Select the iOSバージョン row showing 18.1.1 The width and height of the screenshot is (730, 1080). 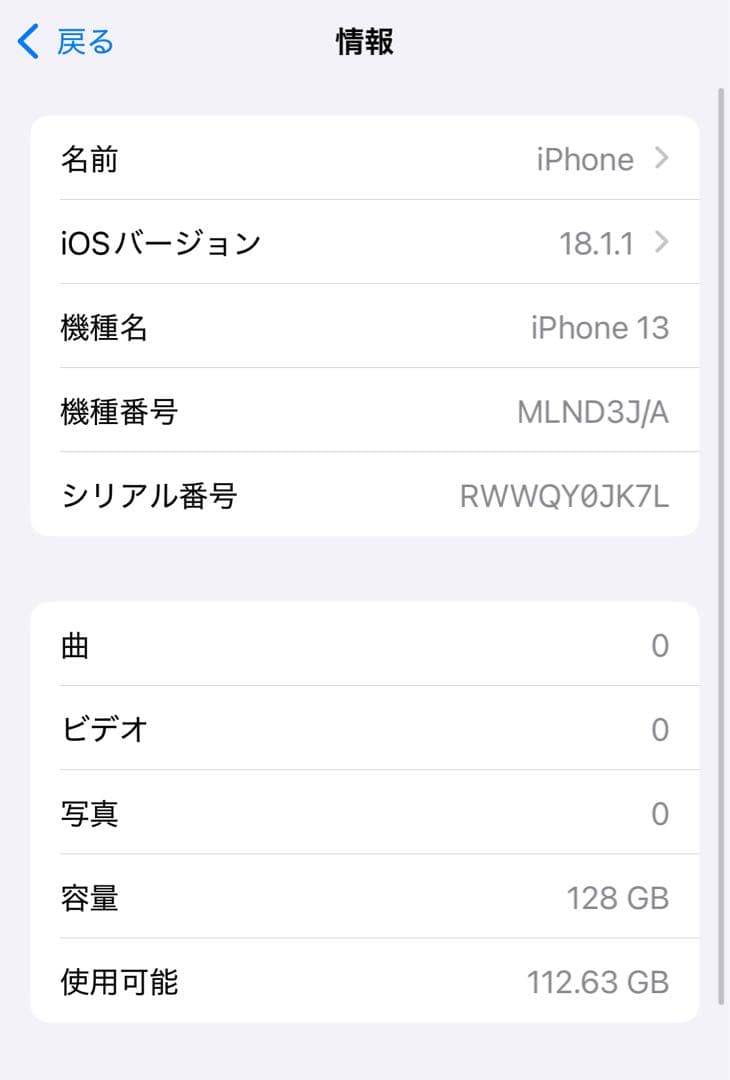[x=365, y=242]
